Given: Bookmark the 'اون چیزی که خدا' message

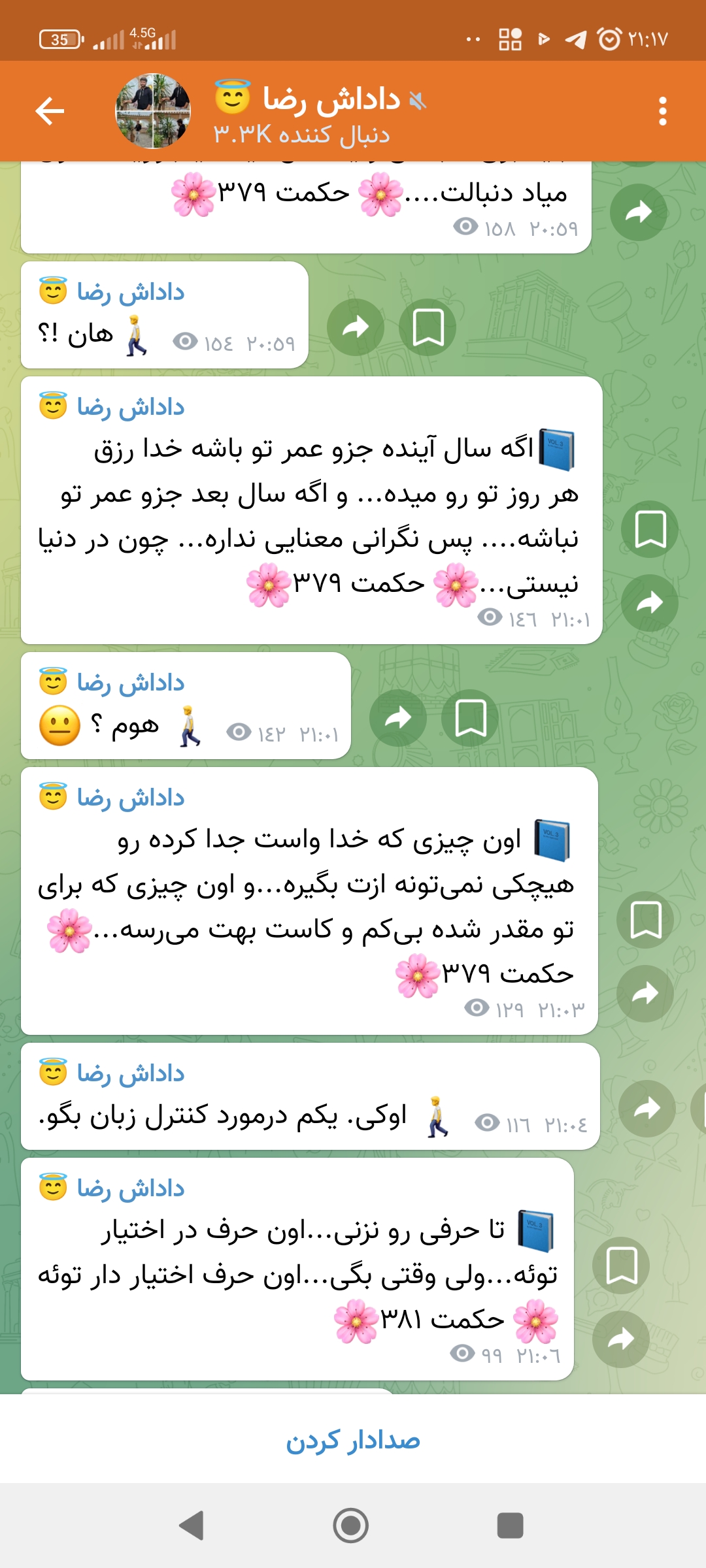Looking at the screenshot, I should (x=645, y=920).
